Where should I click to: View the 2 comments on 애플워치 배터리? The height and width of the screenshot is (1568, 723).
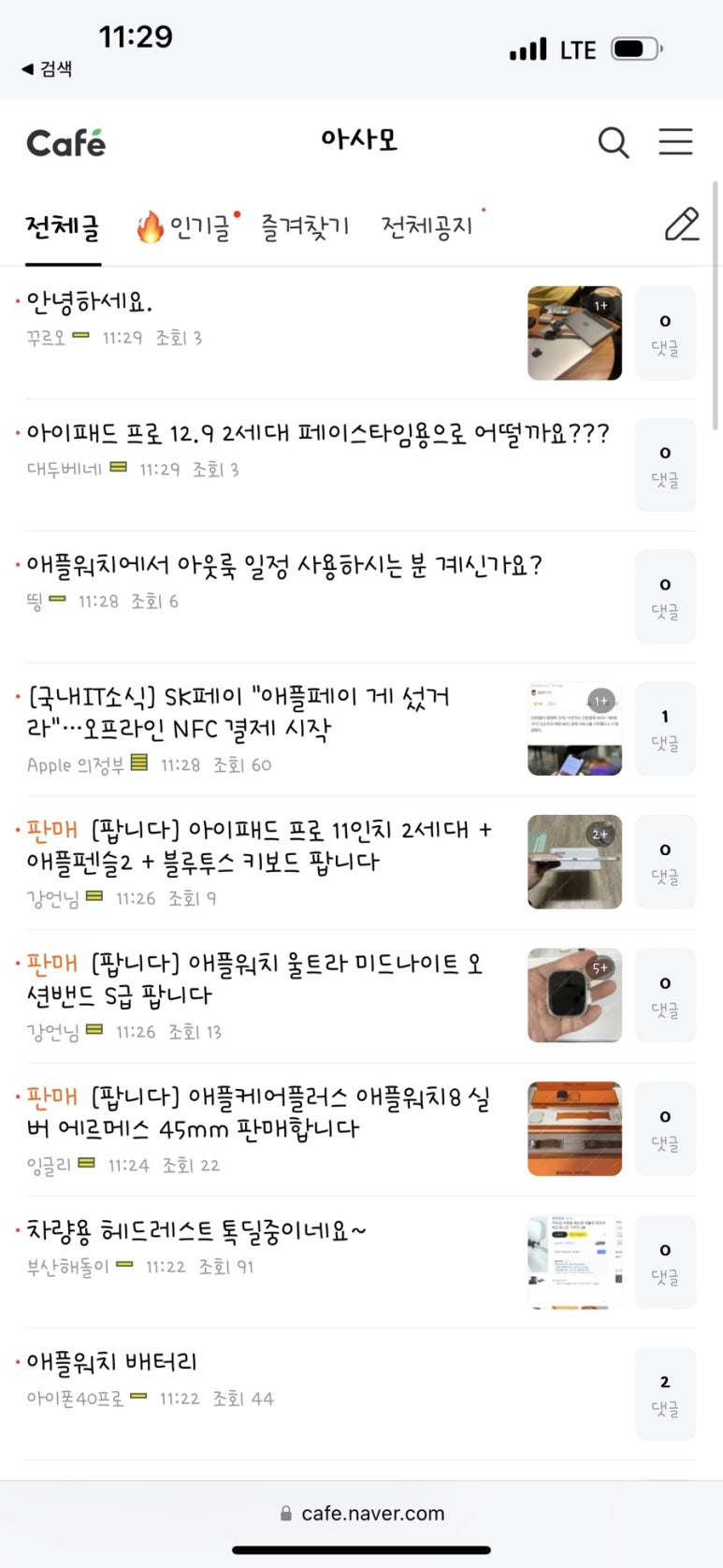(665, 1394)
